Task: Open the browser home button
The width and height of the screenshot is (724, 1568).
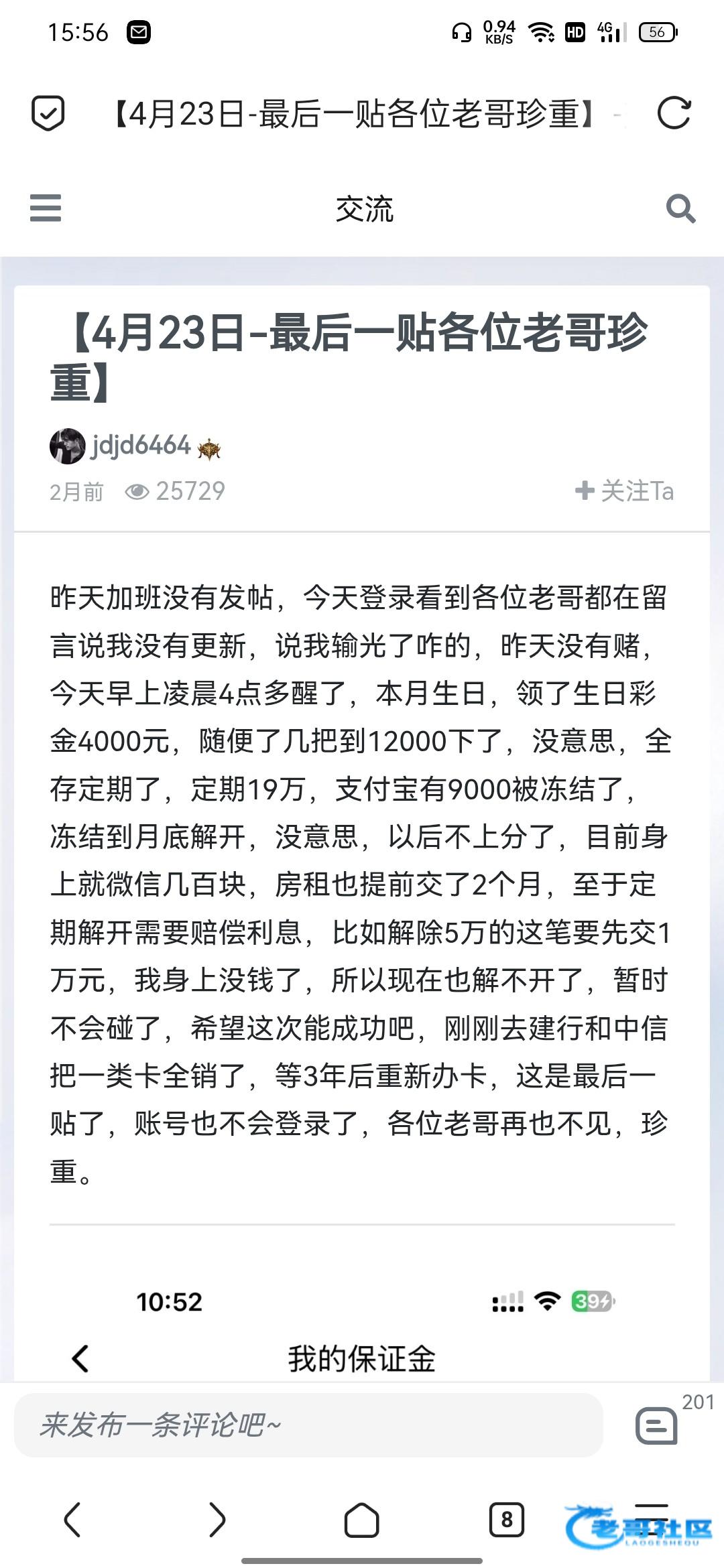Action: click(362, 1519)
